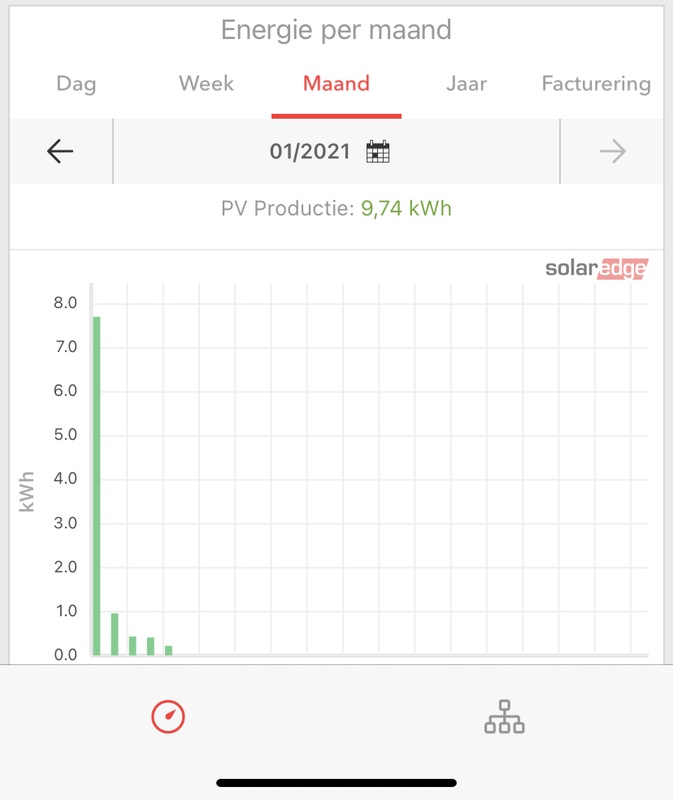Go to the next month
This screenshot has height=800, width=673.
click(x=612, y=152)
